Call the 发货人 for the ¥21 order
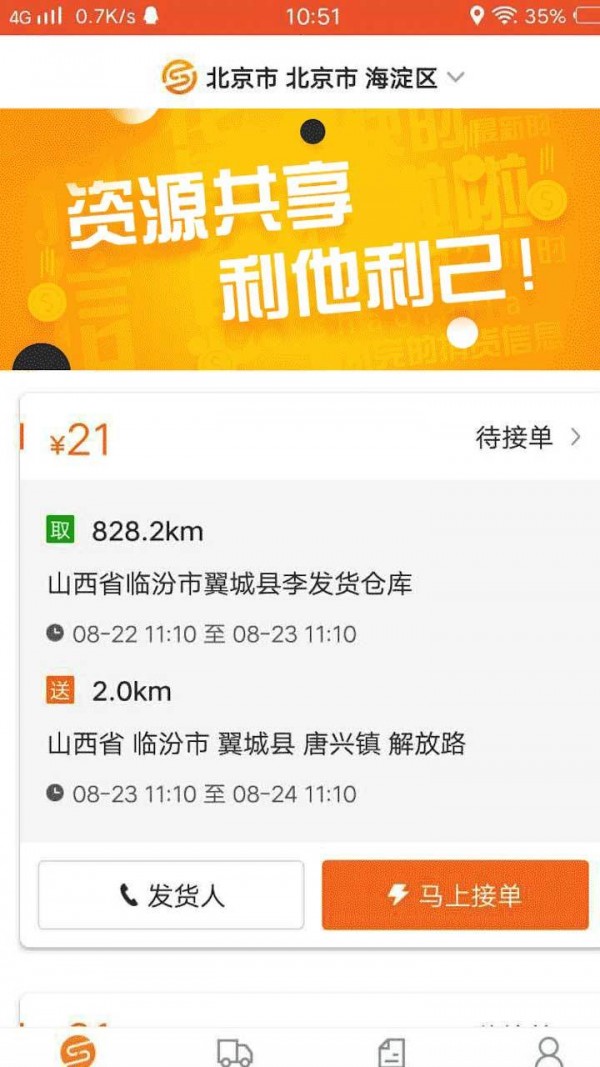This screenshot has height=1067, width=600. (x=171, y=895)
